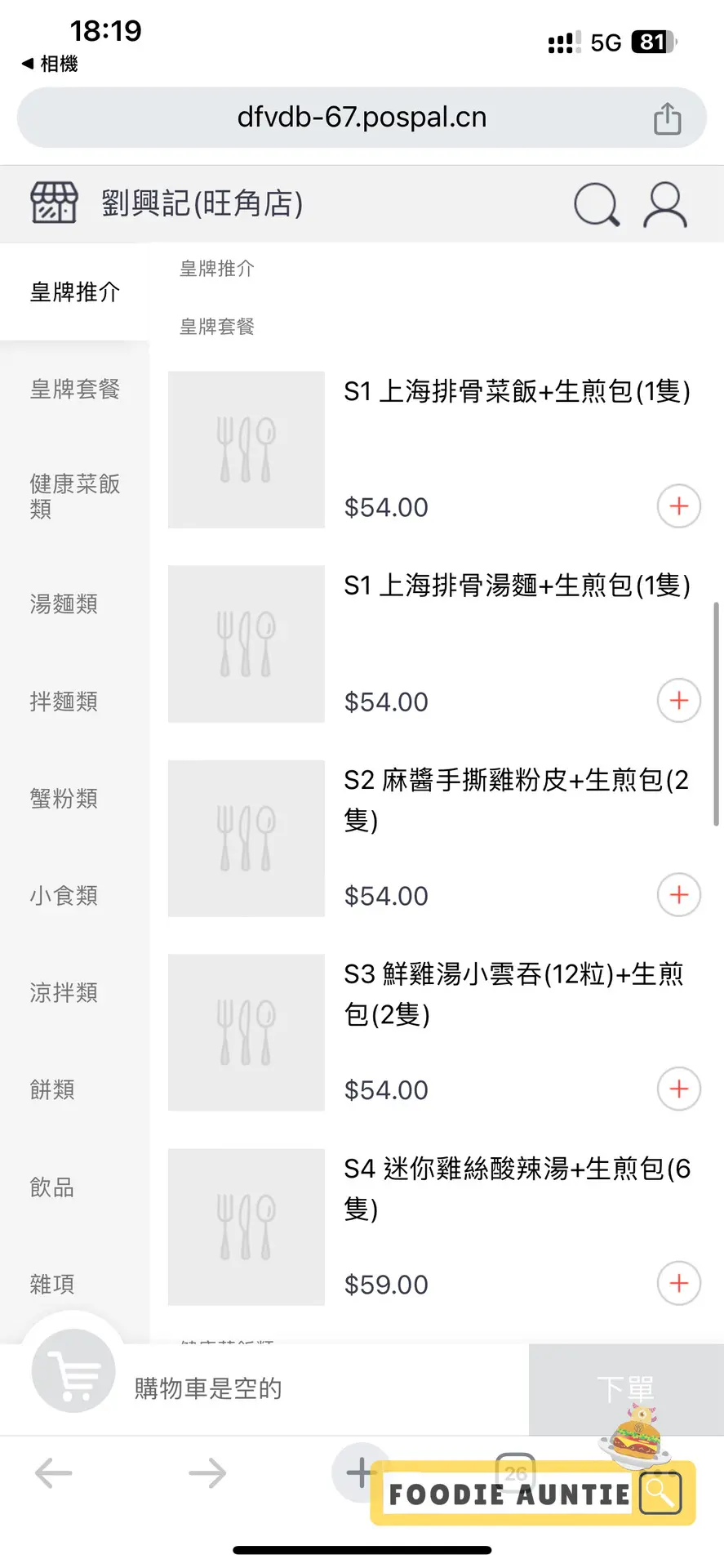Add S4 迷你雞絲酸辣湯 set to cart

(678, 1283)
